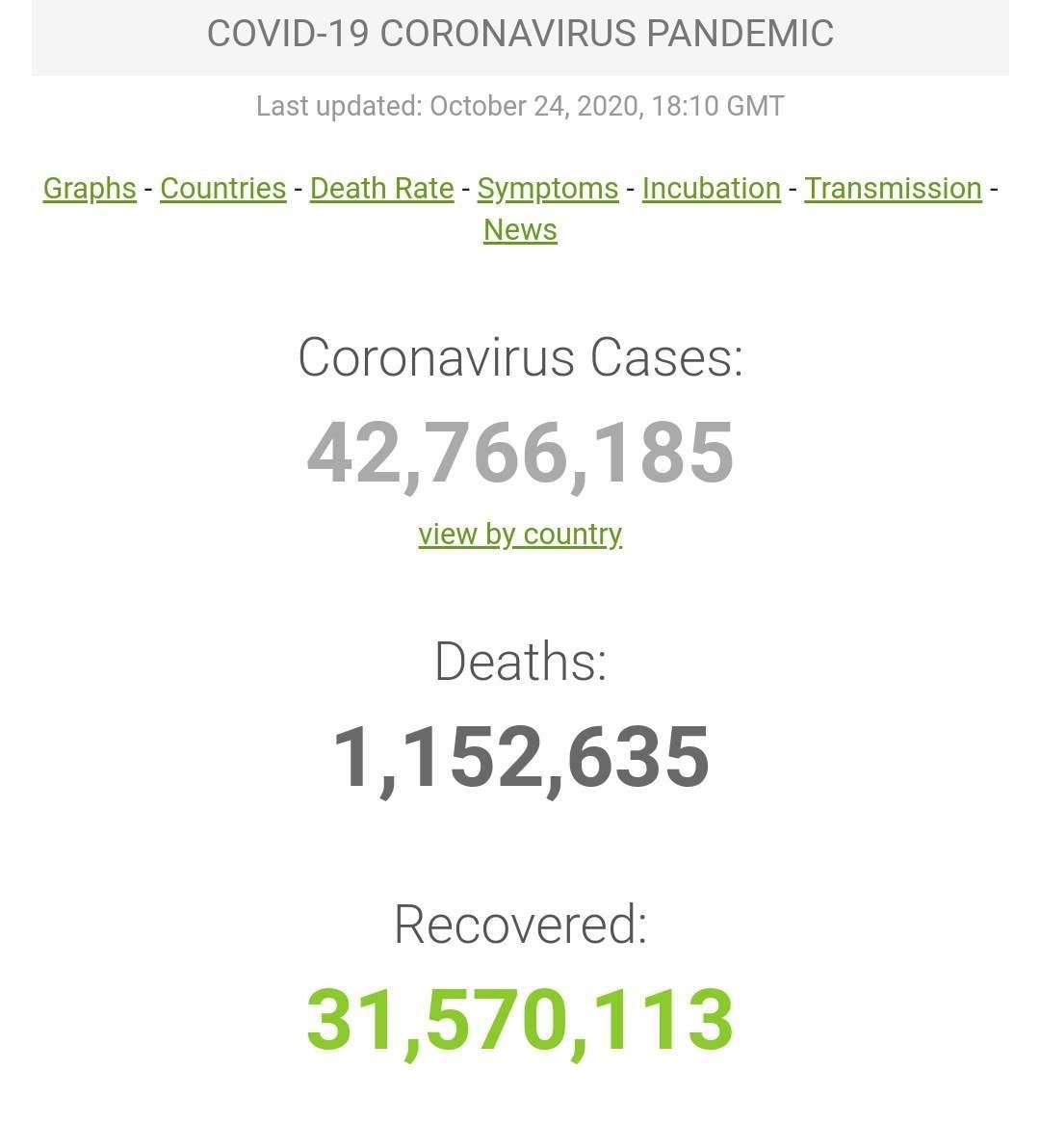Open the News link
This screenshot has height=1148, width=1040.
point(520,230)
